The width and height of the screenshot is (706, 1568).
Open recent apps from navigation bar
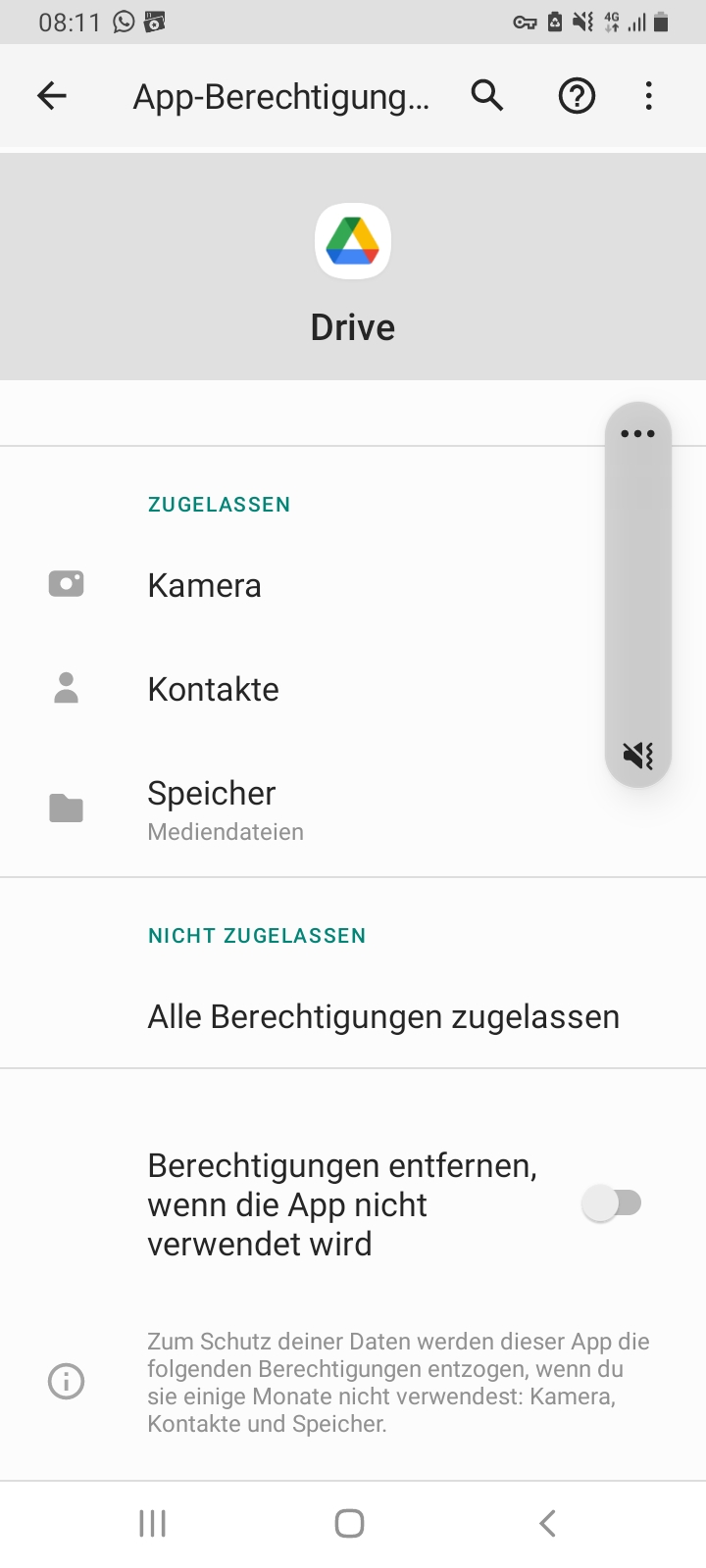click(x=153, y=1523)
